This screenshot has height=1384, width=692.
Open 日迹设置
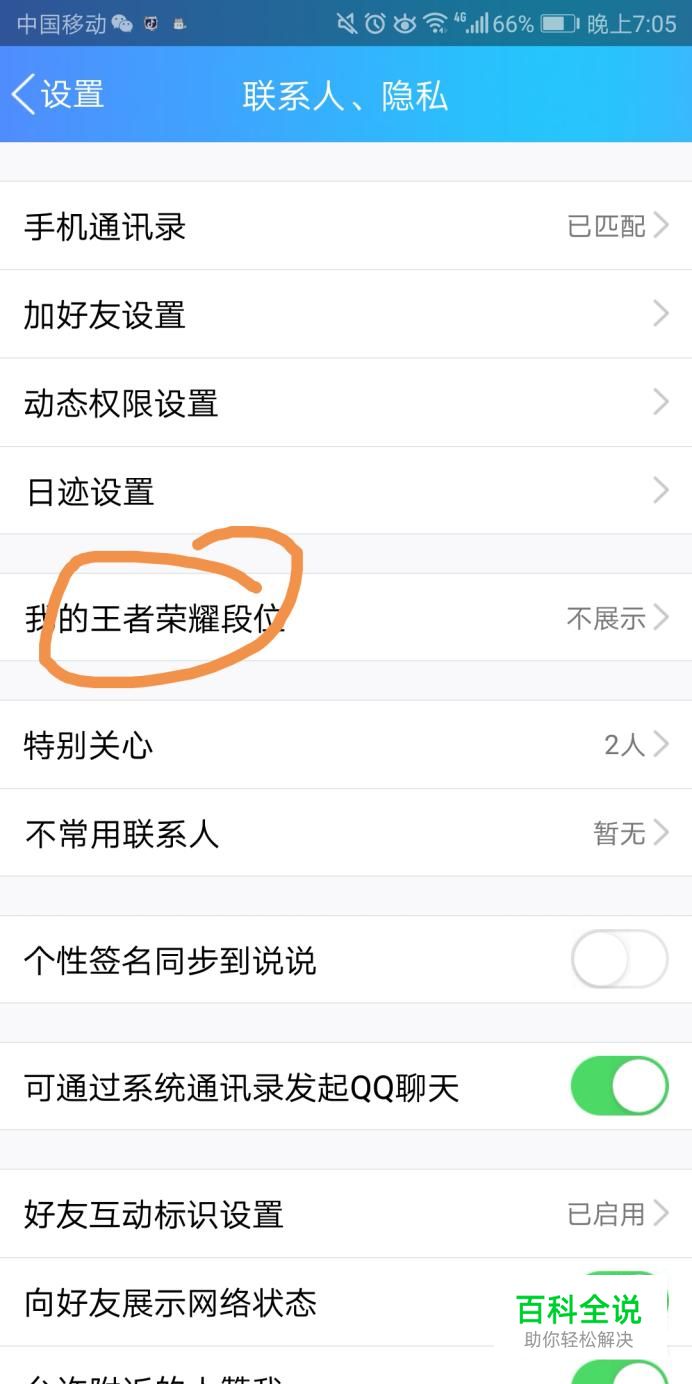[x=346, y=490]
